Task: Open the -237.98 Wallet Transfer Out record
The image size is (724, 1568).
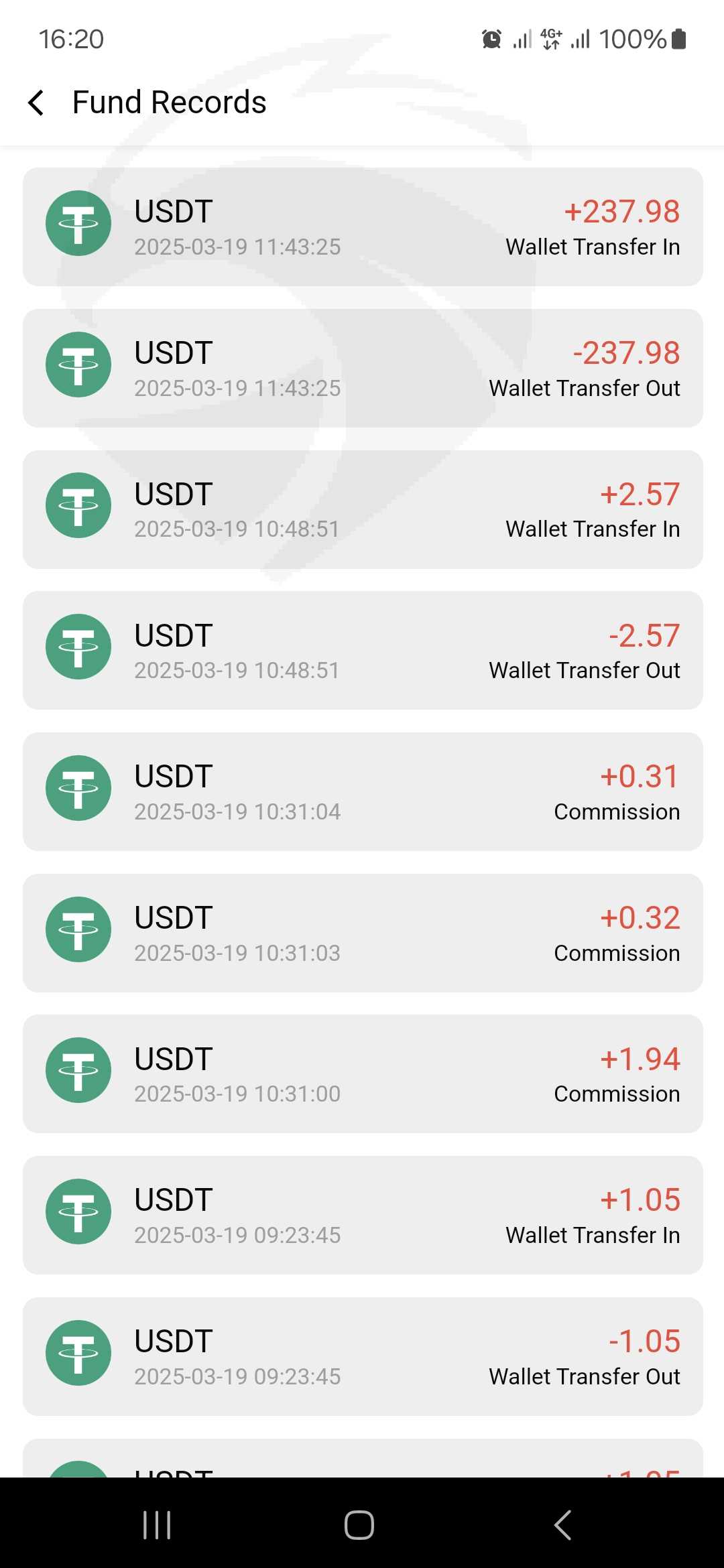Action: click(362, 369)
